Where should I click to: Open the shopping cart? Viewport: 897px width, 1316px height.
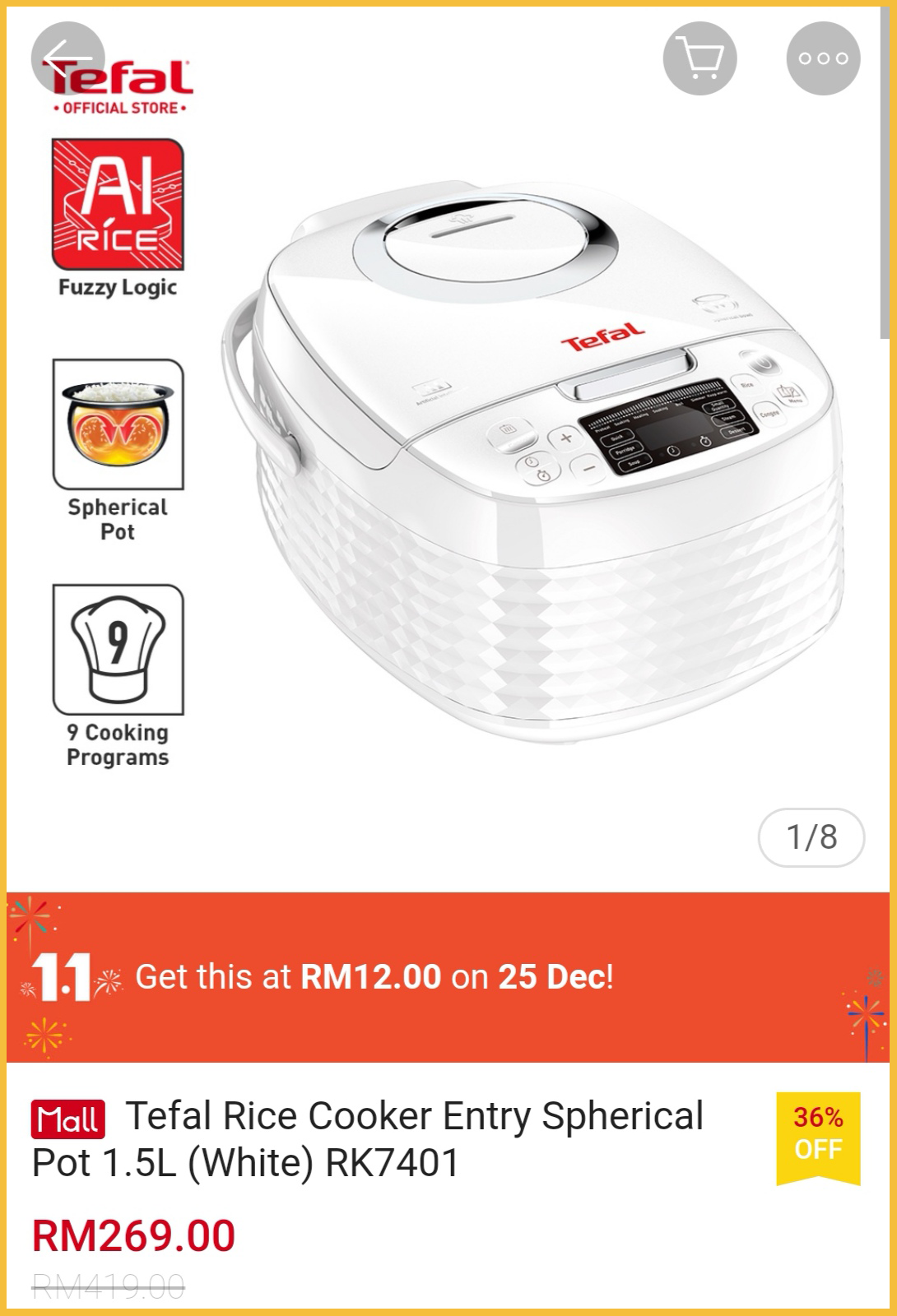coord(699,58)
